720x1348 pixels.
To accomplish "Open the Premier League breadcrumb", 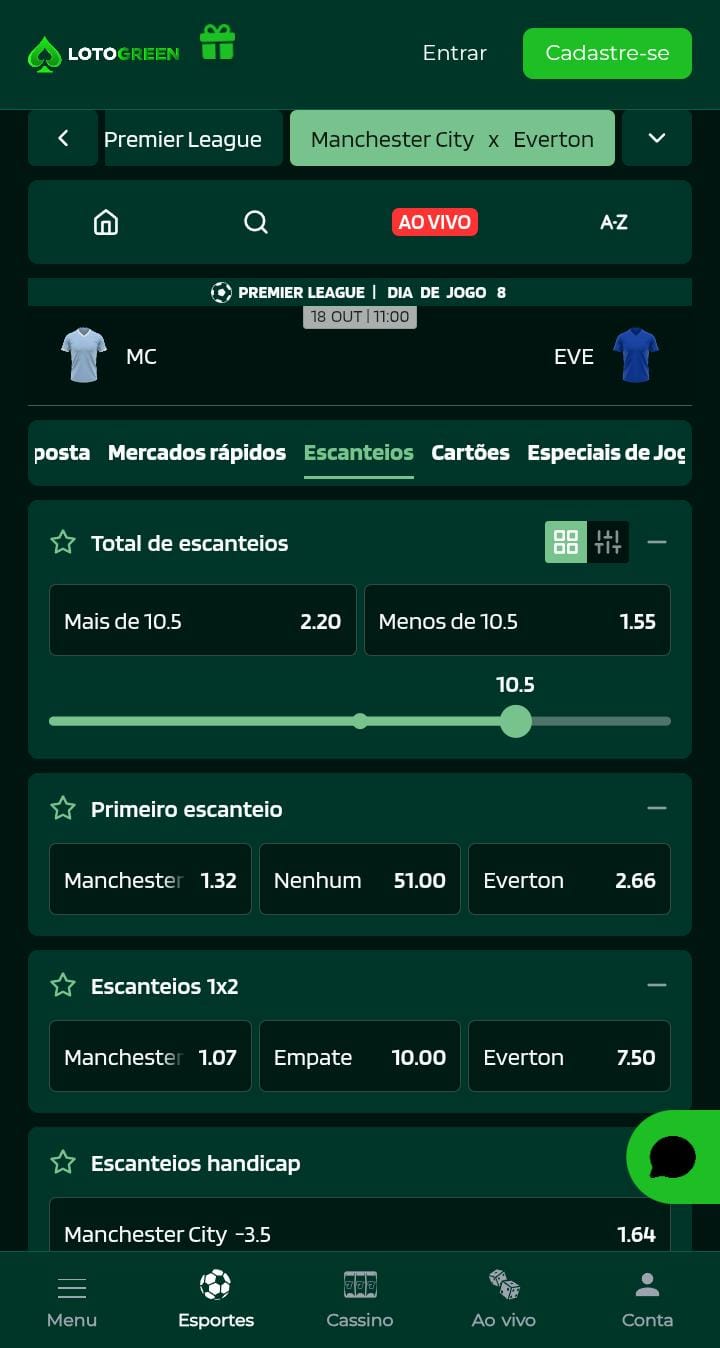I will pos(183,139).
